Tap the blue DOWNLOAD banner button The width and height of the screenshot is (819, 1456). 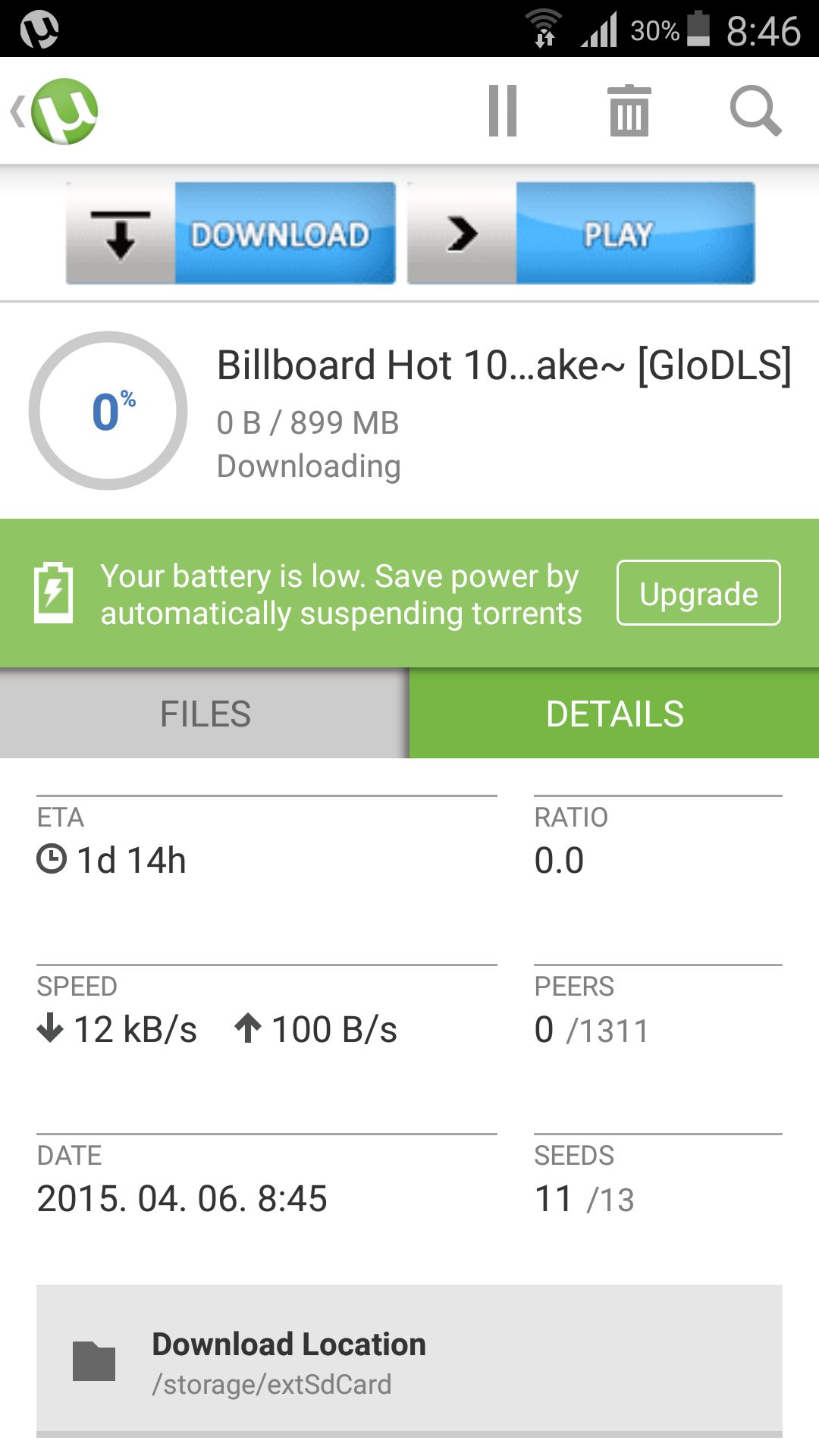coord(231,233)
